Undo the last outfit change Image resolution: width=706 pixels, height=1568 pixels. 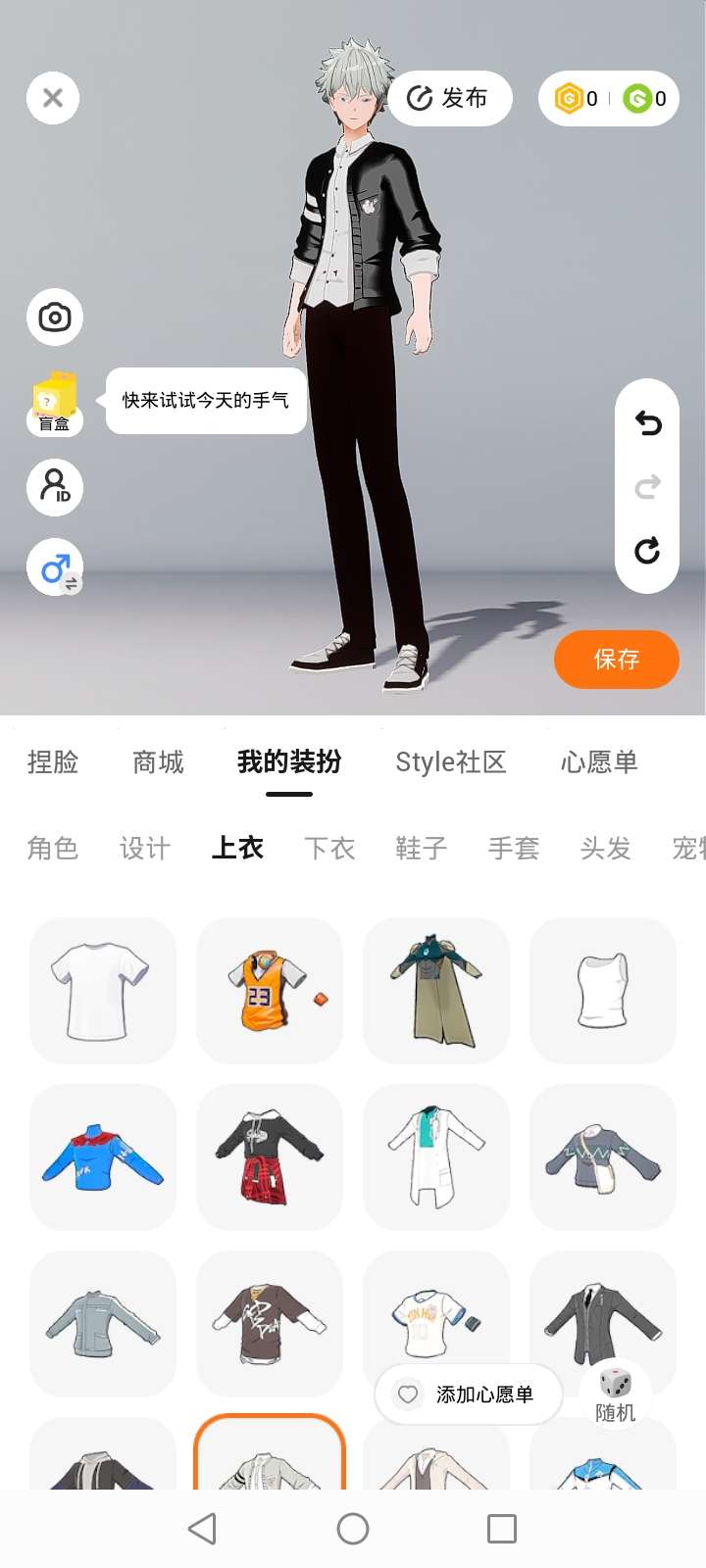click(647, 423)
